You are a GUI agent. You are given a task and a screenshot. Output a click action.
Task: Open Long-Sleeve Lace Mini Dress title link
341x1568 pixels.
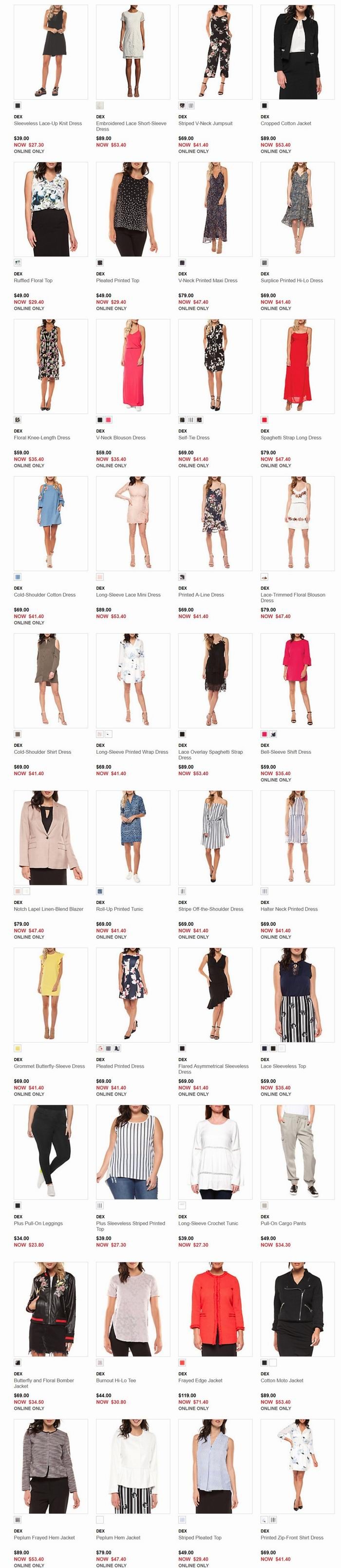(128, 594)
